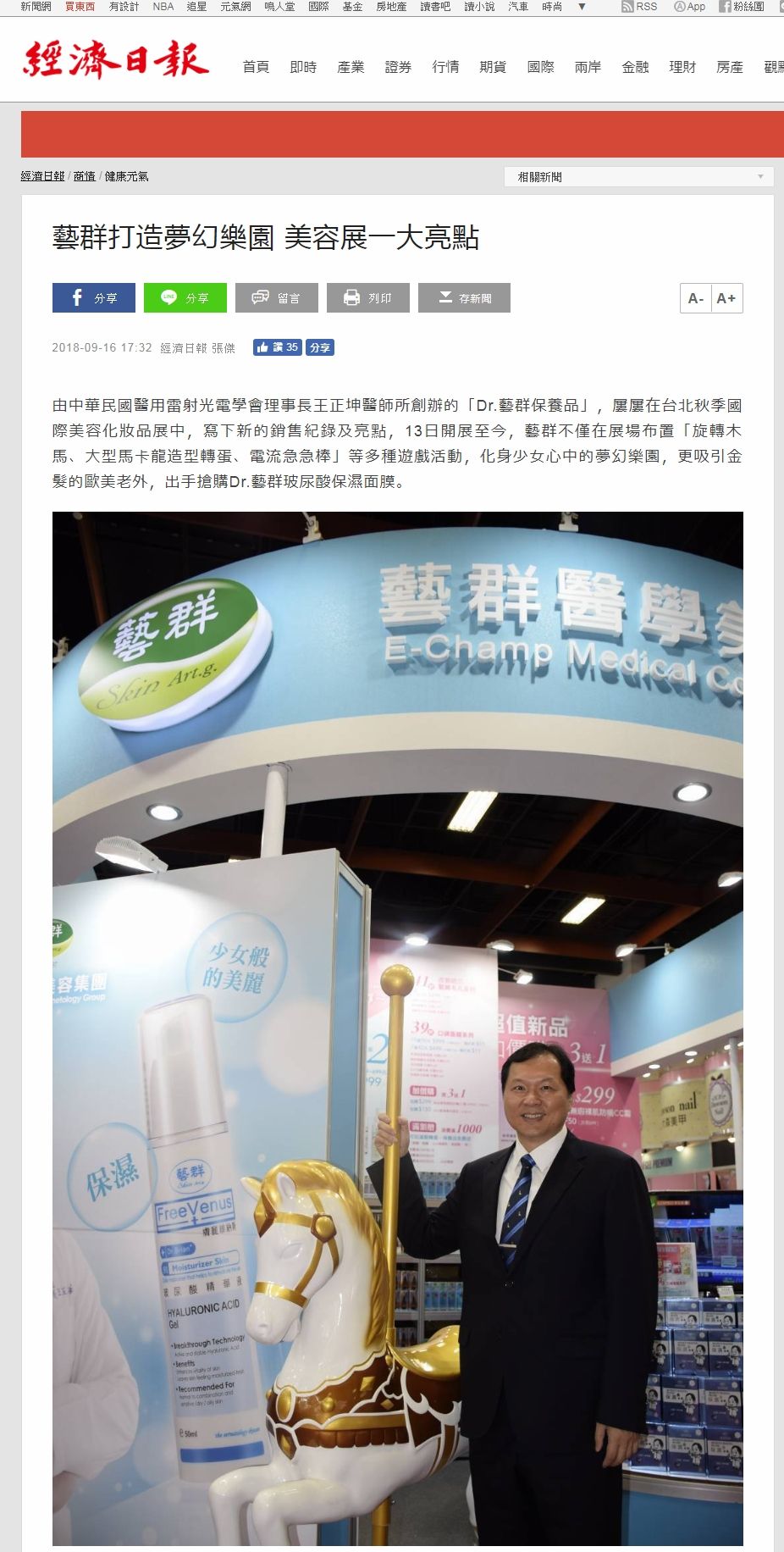Increase font size with A+
The height and width of the screenshot is (1552, 784).
[x=726, y=298]
